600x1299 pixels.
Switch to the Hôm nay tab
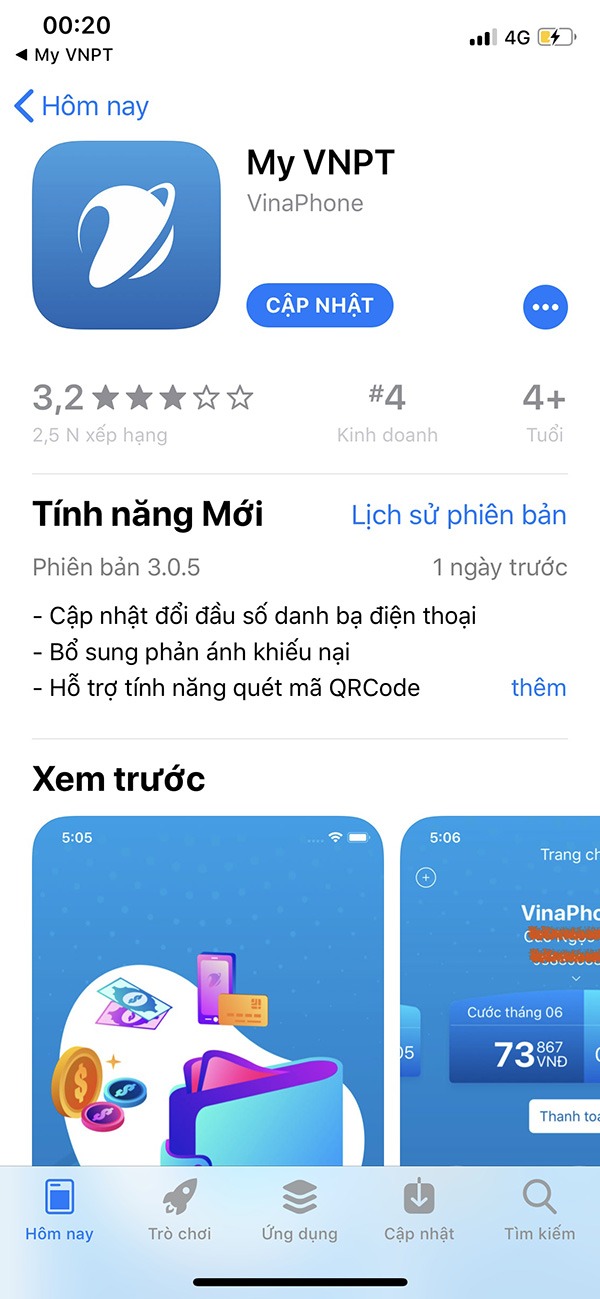(60, 1210)
